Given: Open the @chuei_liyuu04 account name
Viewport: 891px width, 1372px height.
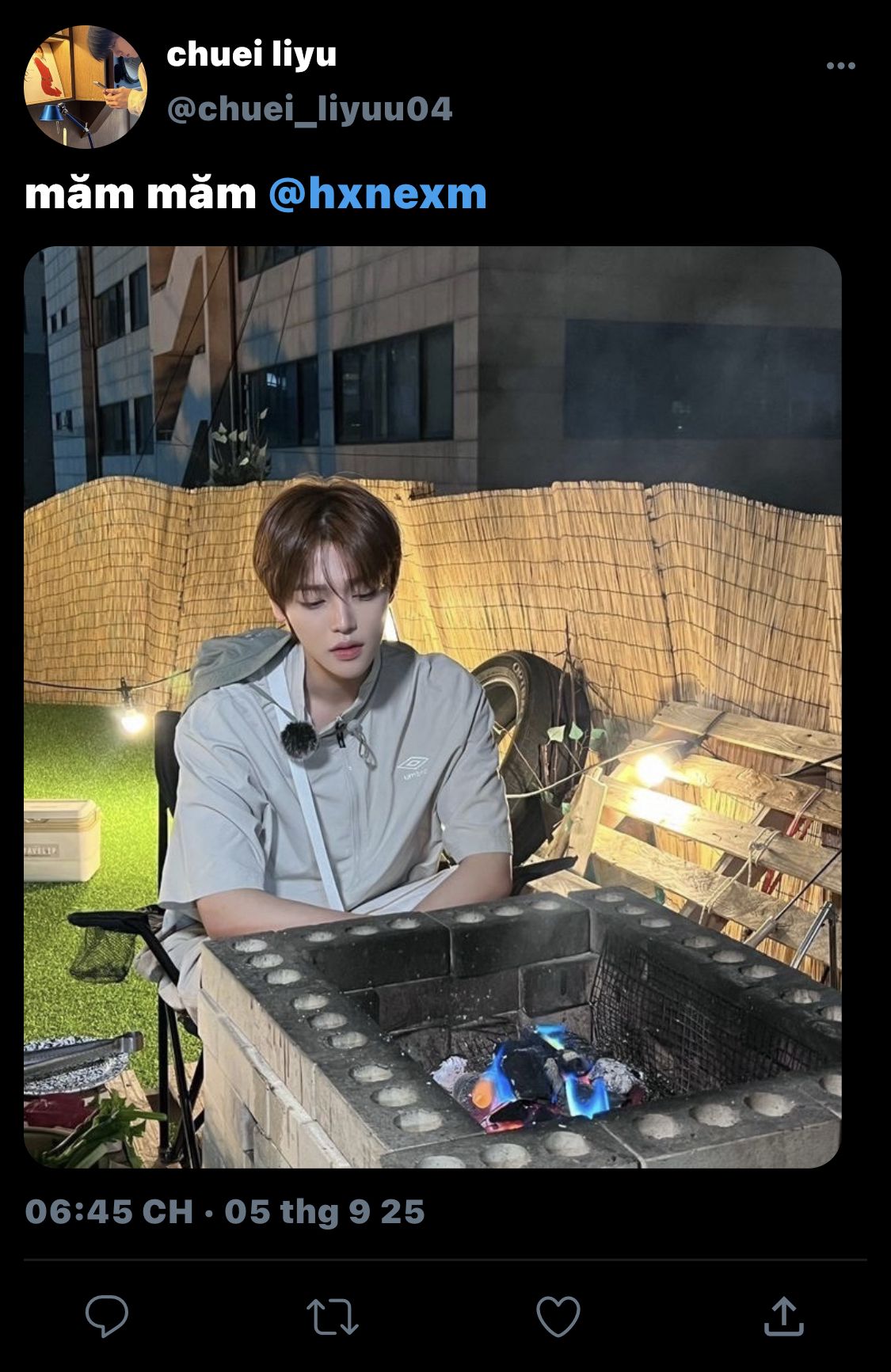Looking at the screenshot, I should (x=310, y=109).
